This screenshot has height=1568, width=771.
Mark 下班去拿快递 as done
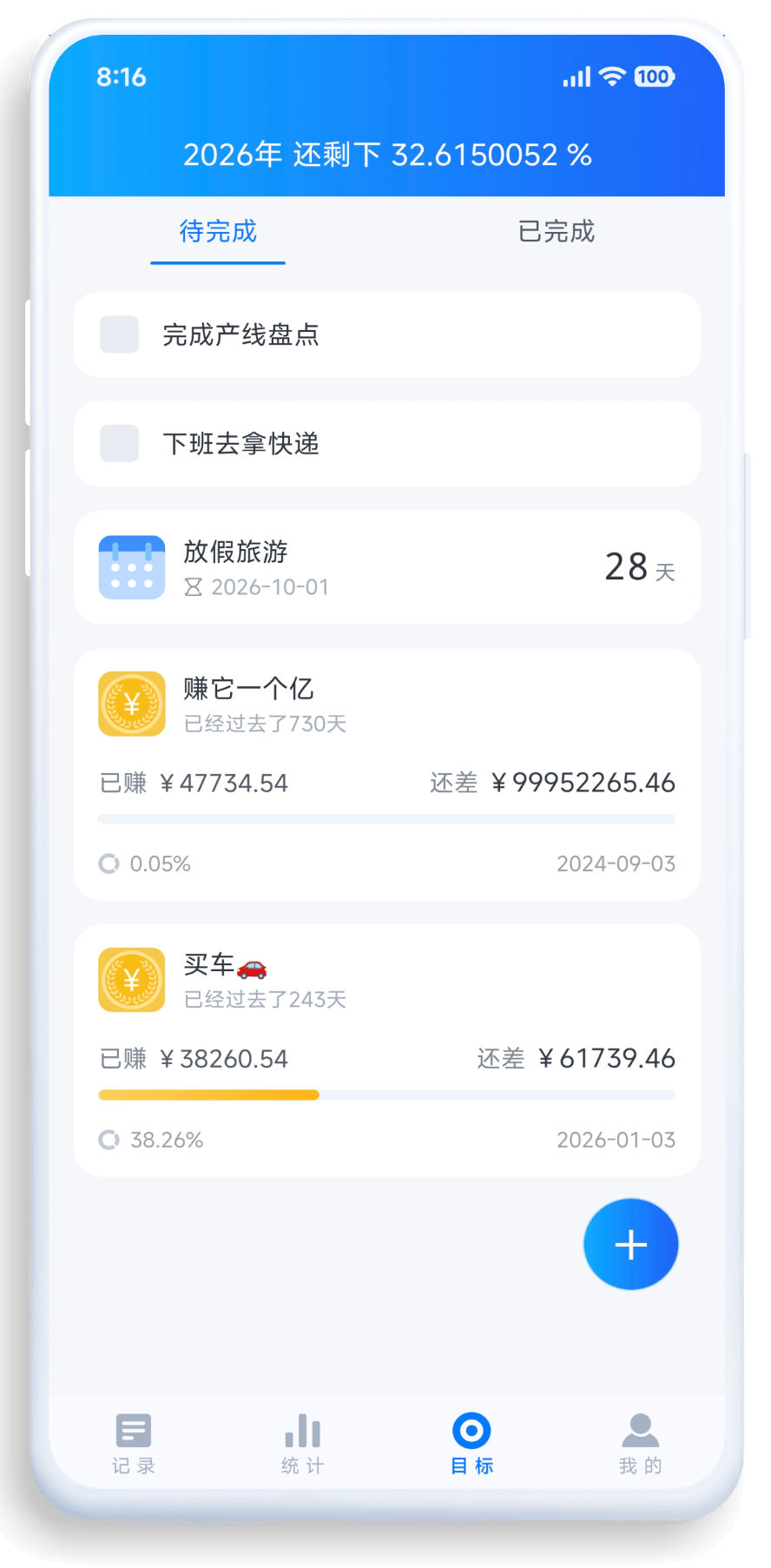point(120,444)
